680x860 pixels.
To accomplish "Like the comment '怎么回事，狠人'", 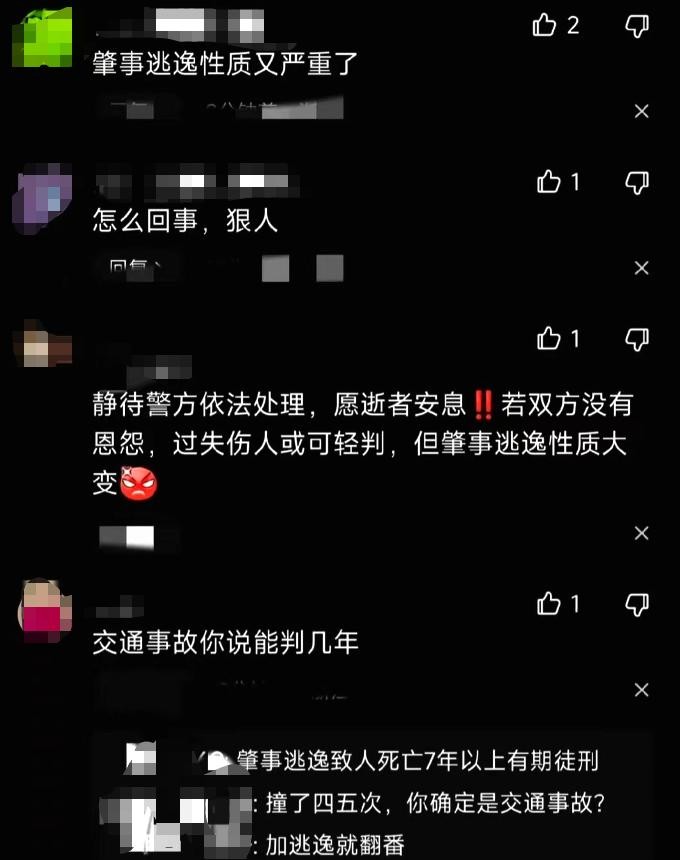I will pos(549,181).
